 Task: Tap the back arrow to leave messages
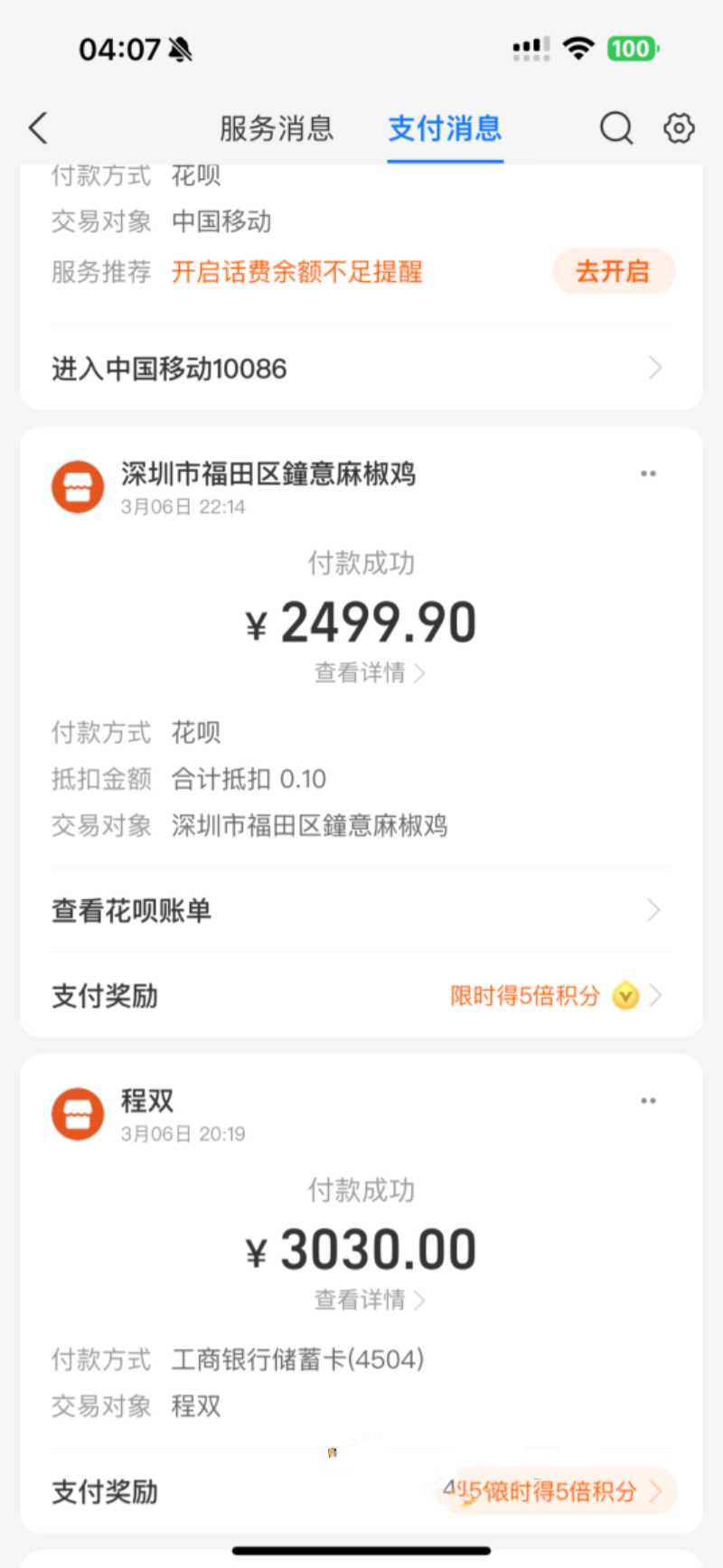[x=37, y=128]
